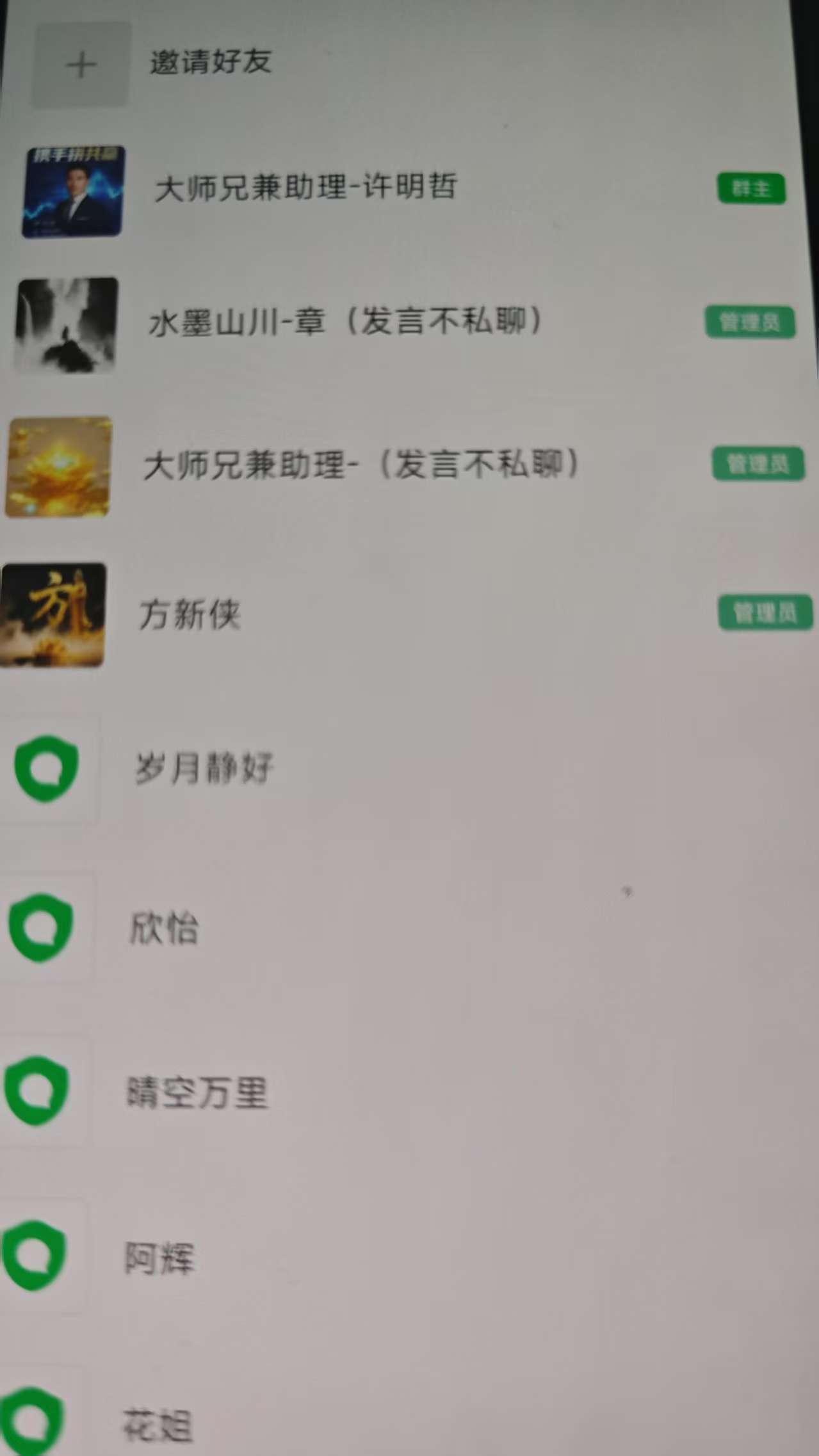View profile of 方新侠
The image size is (819, 1456).
[x=190, y=615]
